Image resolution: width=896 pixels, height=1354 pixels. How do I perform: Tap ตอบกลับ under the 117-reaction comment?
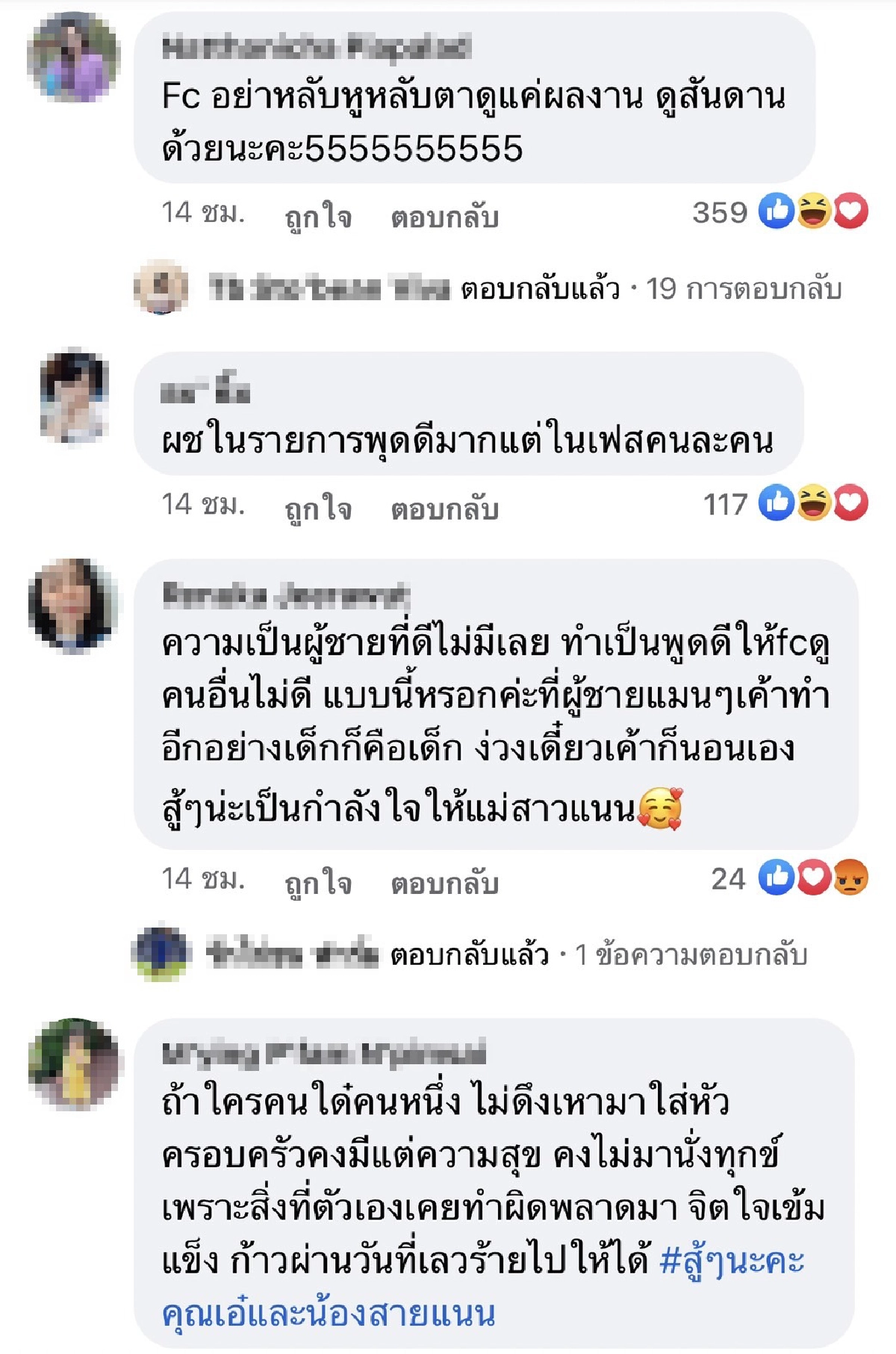pos(445,509)
